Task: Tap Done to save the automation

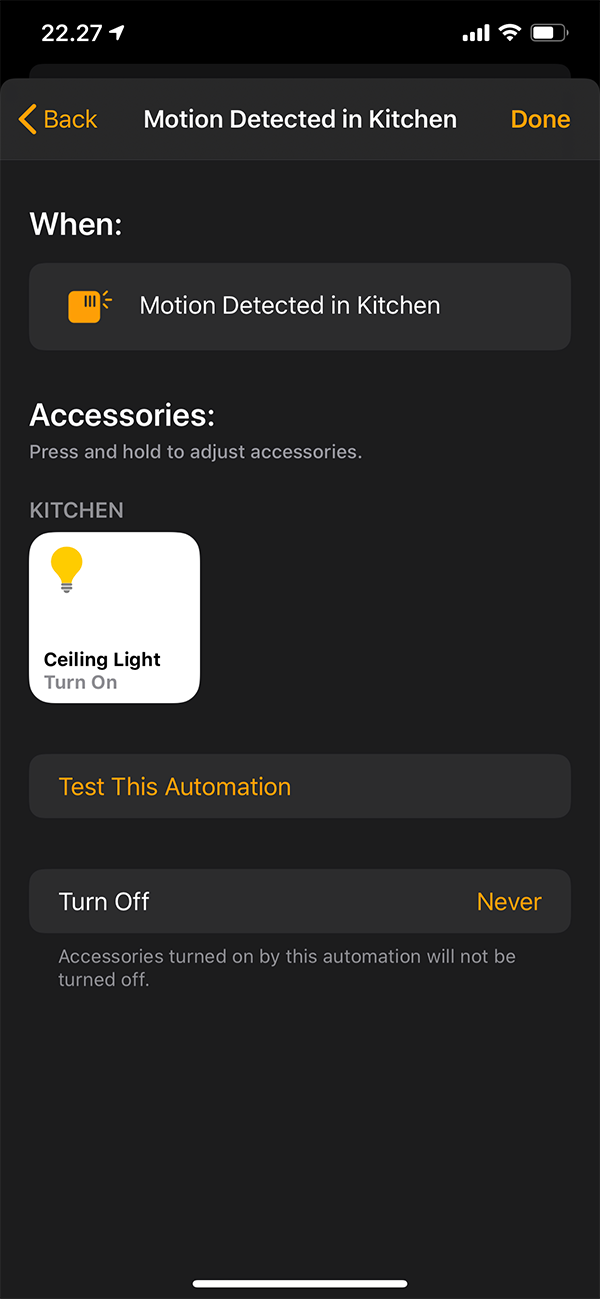Action: click(540, 119)
